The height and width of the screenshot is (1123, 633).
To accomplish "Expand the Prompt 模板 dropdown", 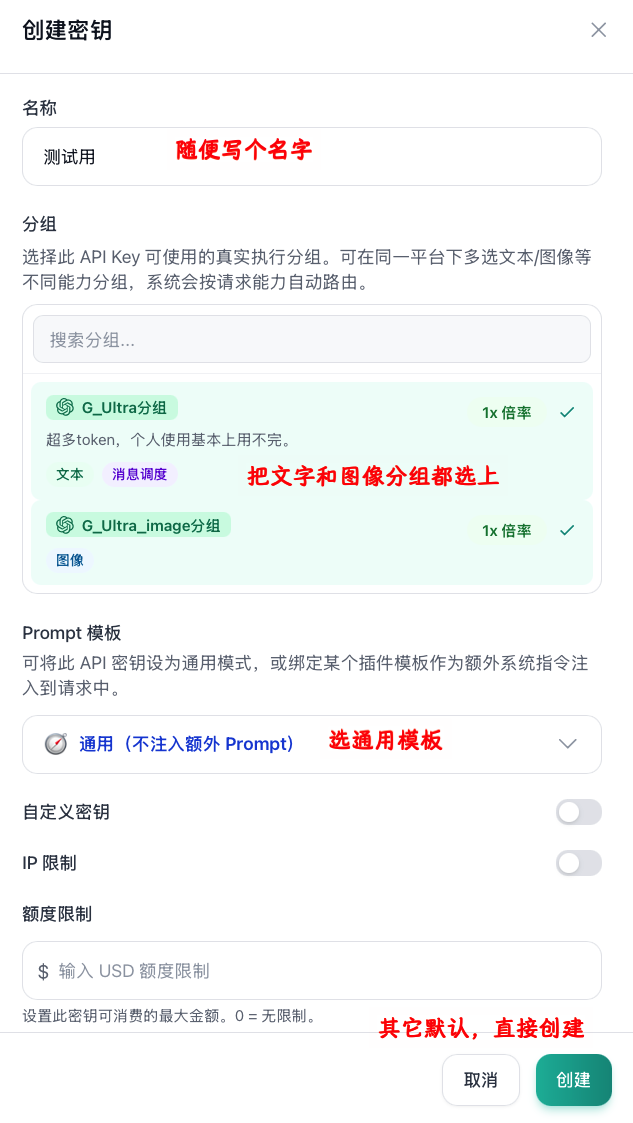I will 311,744.
